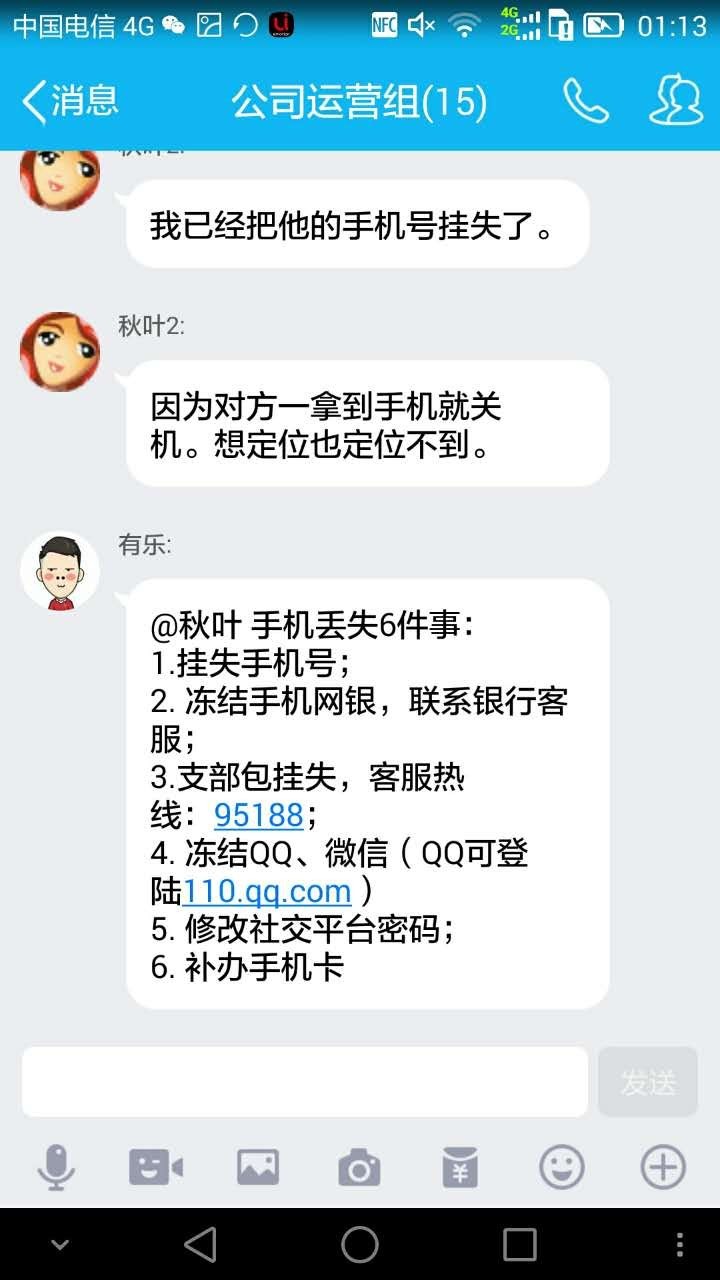Open voice message recording with microphone icon
The width and height of the screenshot is (720, 1280).
click(57, 1166)
